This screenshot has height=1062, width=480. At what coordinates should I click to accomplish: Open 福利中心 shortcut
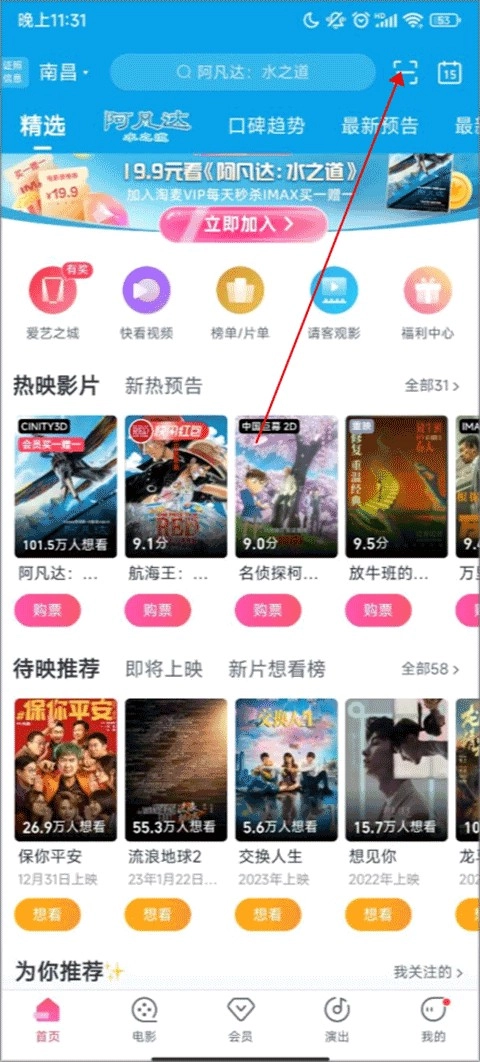[428, 303]
